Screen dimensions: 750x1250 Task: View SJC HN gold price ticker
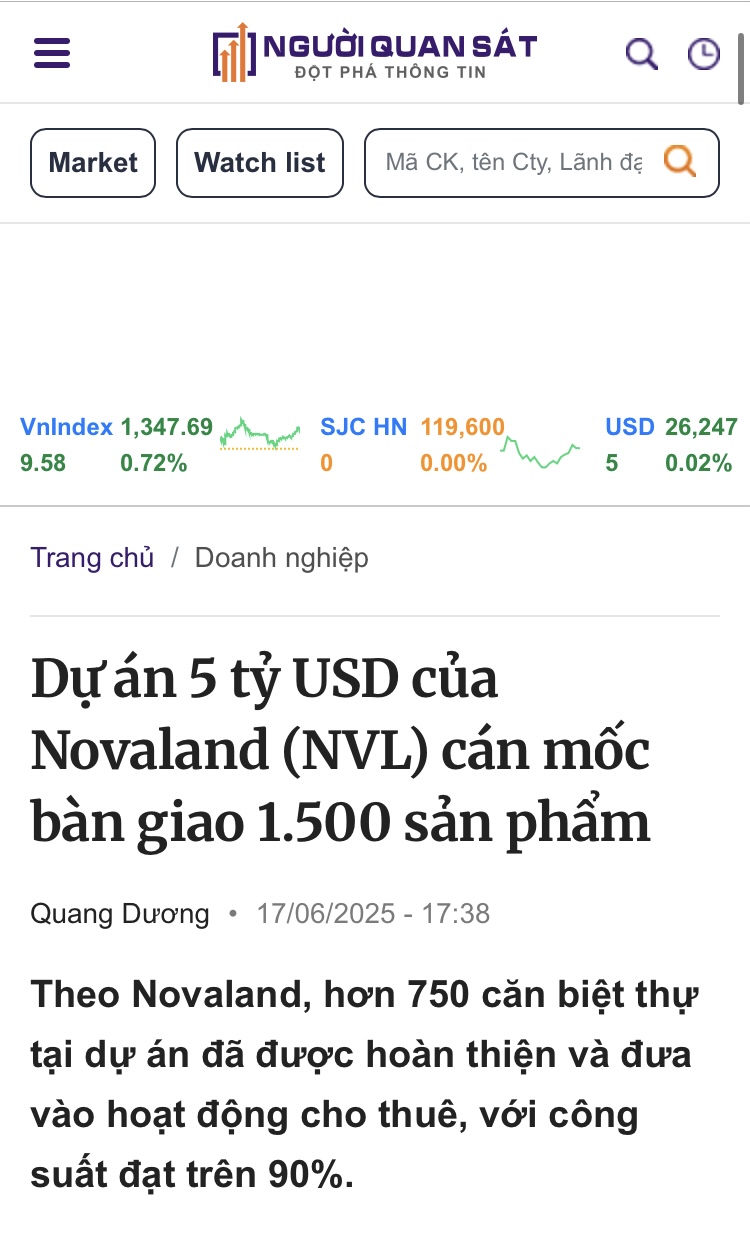tap(363, 428)
